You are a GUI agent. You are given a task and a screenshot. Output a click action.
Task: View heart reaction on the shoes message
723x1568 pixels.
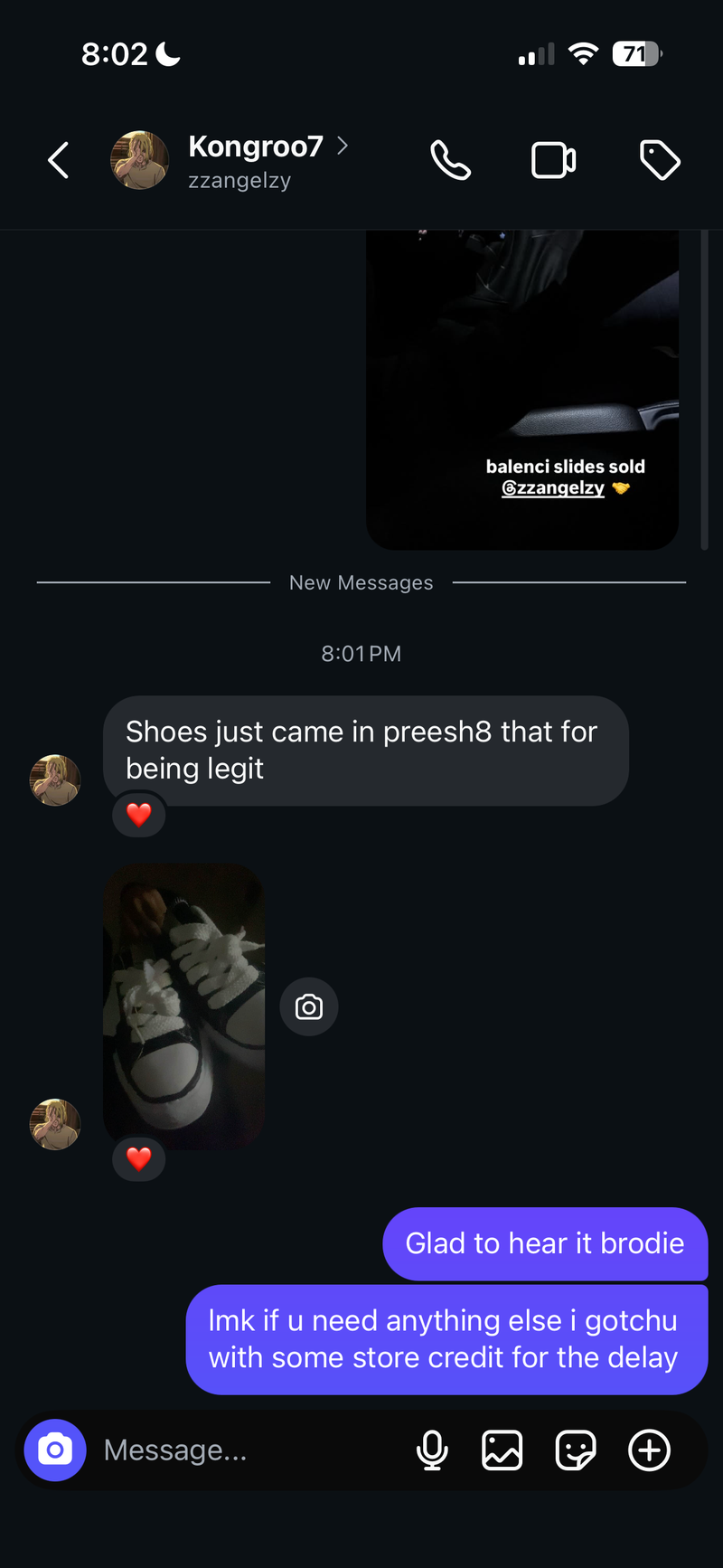(x=138, y=815)
